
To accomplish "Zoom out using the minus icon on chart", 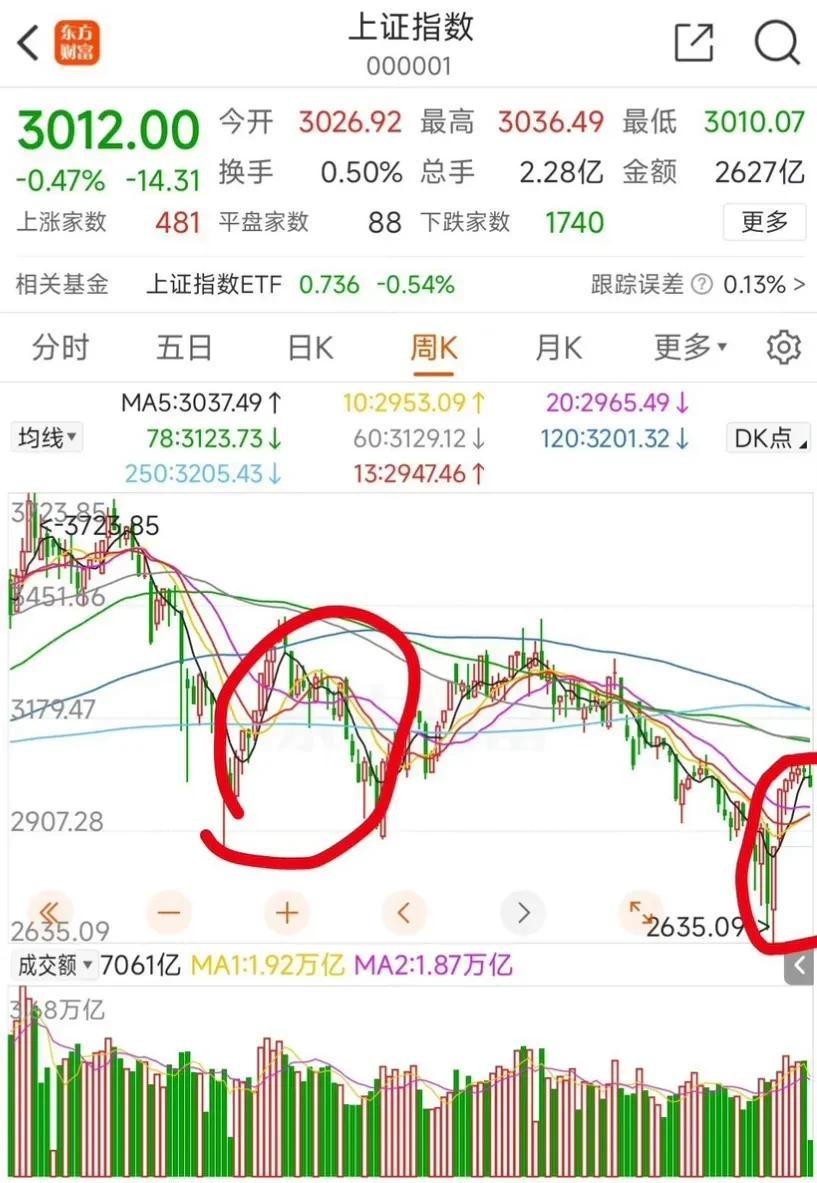I will tap(169, 912).
